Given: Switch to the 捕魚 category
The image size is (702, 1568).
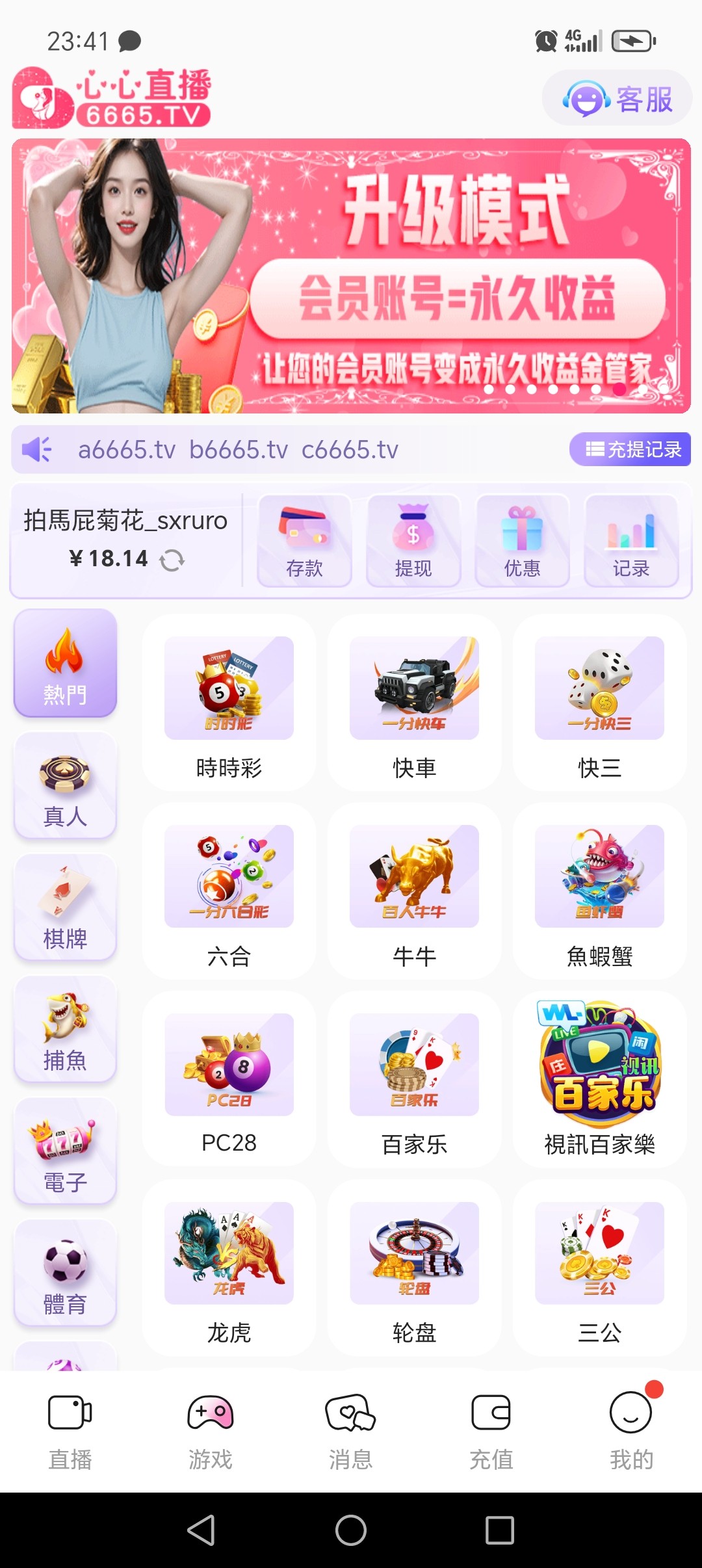Looking at the screenshot, I should (65, 1030).
